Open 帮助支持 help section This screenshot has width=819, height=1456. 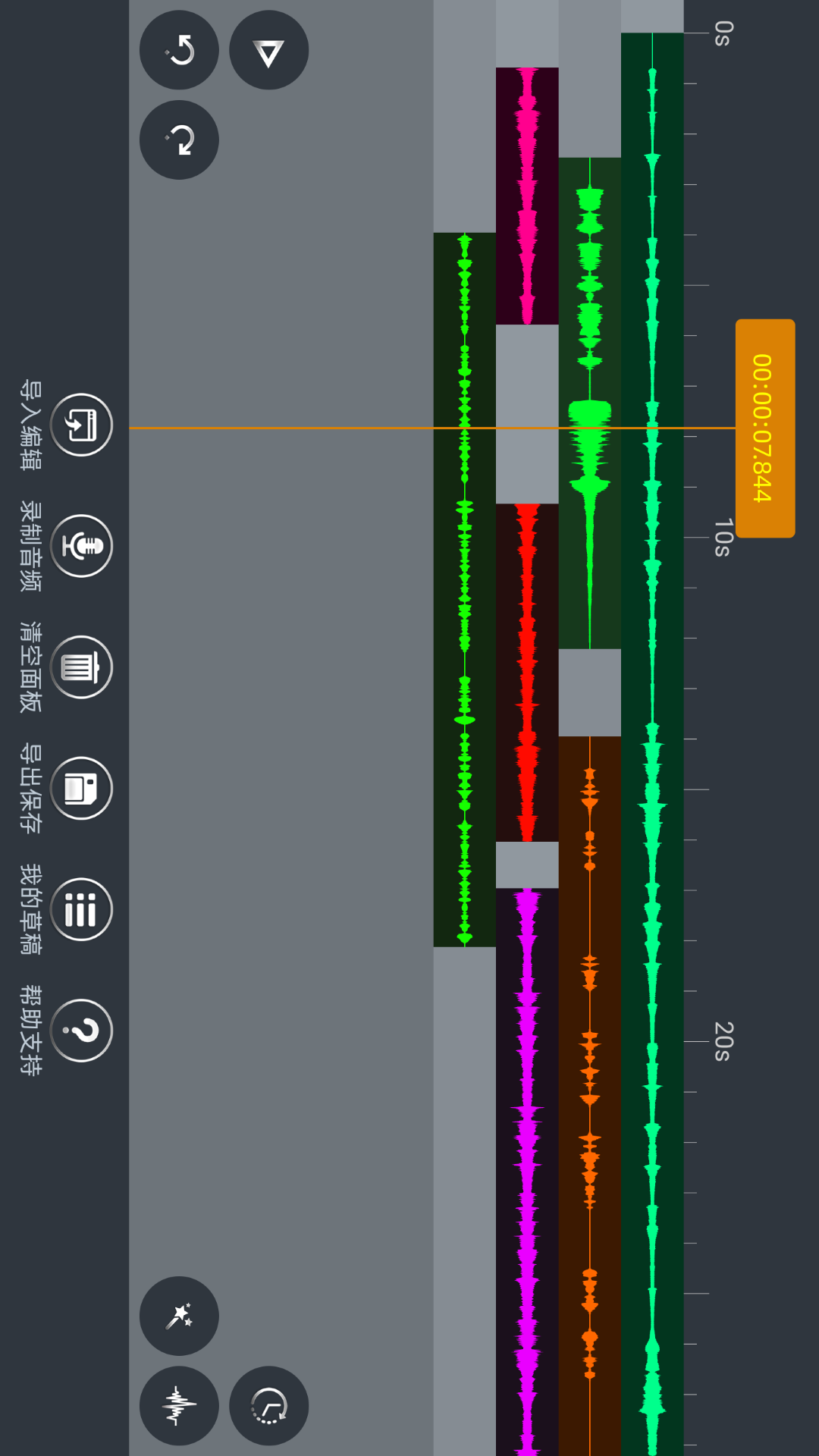coord(81,1031)
